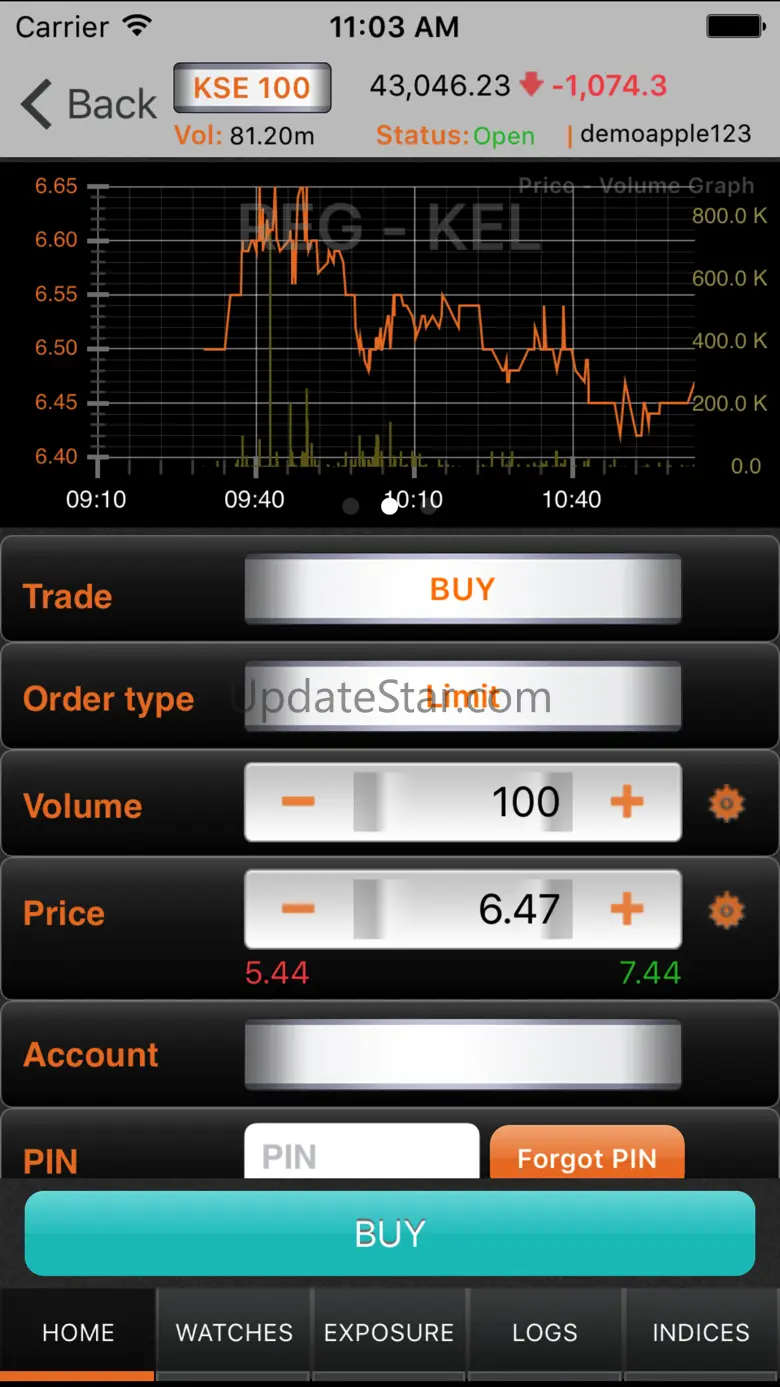Open the Volume settings gear
This screenshot has height=1387, width=780.
[x=726, y=803]
